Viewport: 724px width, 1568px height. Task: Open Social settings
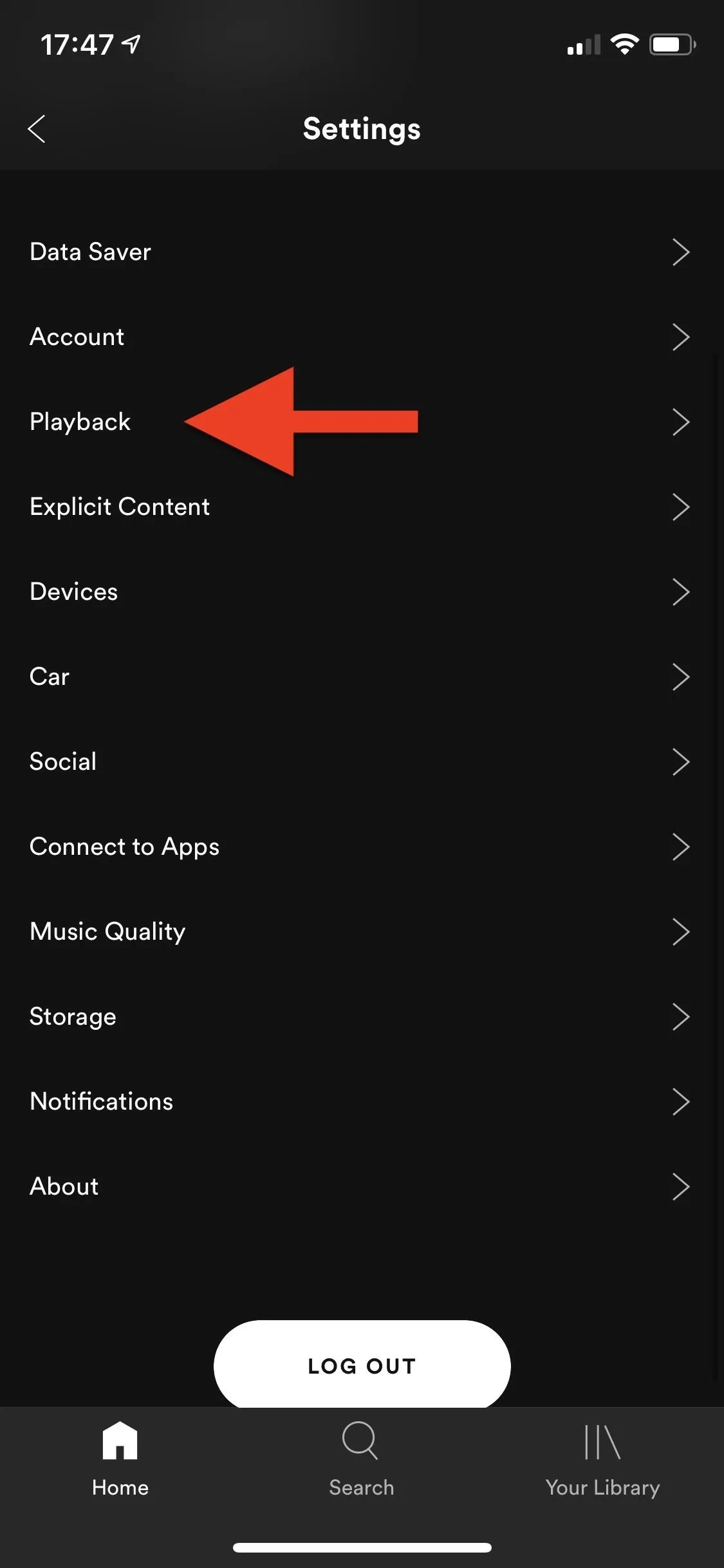click(x=362, y=761)
